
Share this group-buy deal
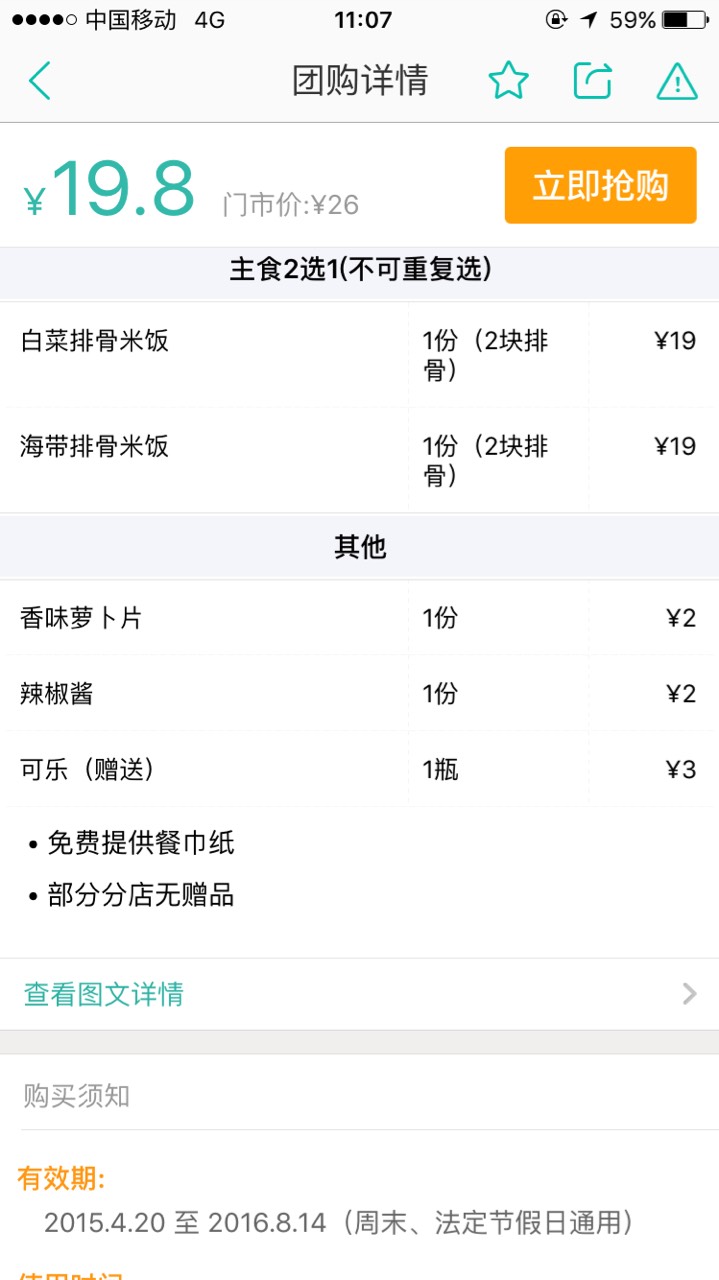click(x=592, y=81)
